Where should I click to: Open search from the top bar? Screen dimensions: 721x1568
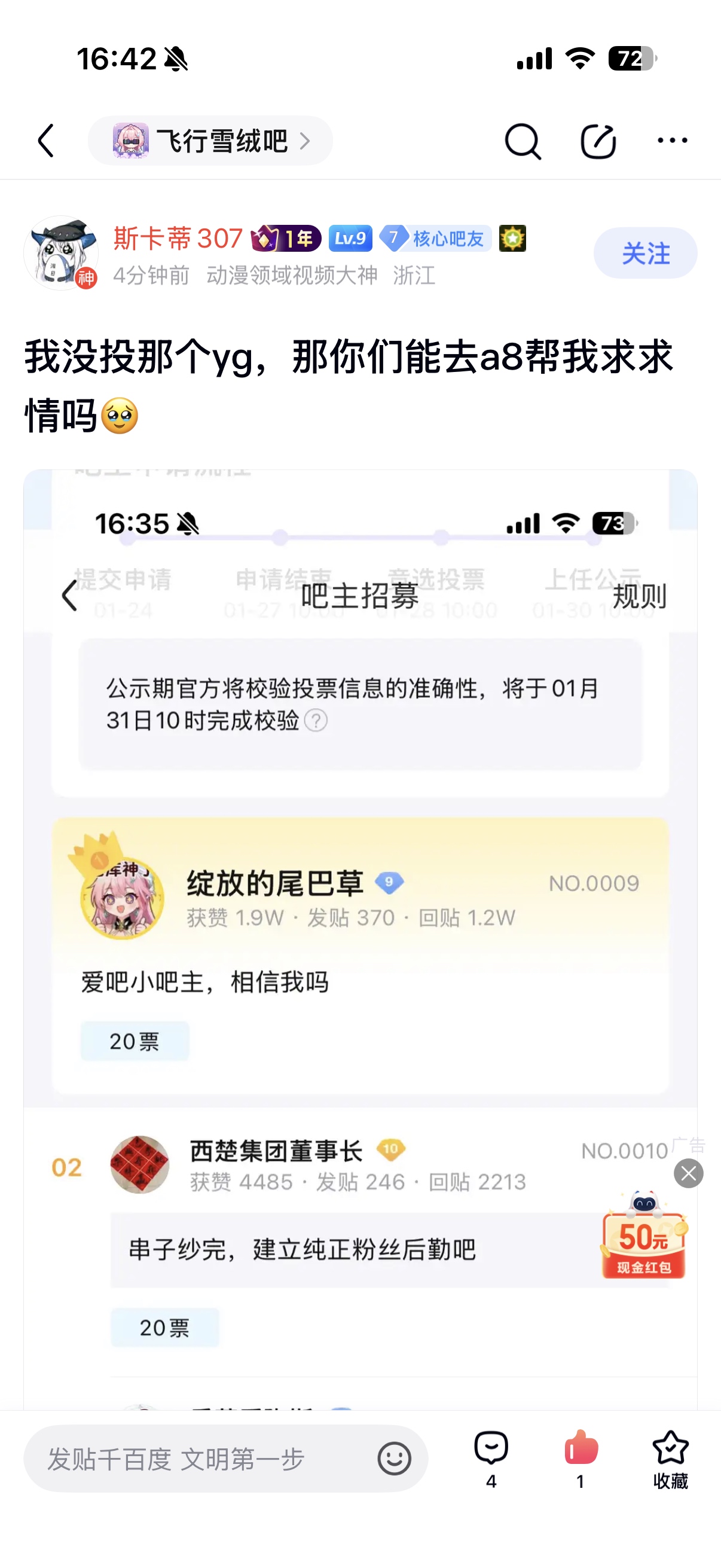coord(523,141)
